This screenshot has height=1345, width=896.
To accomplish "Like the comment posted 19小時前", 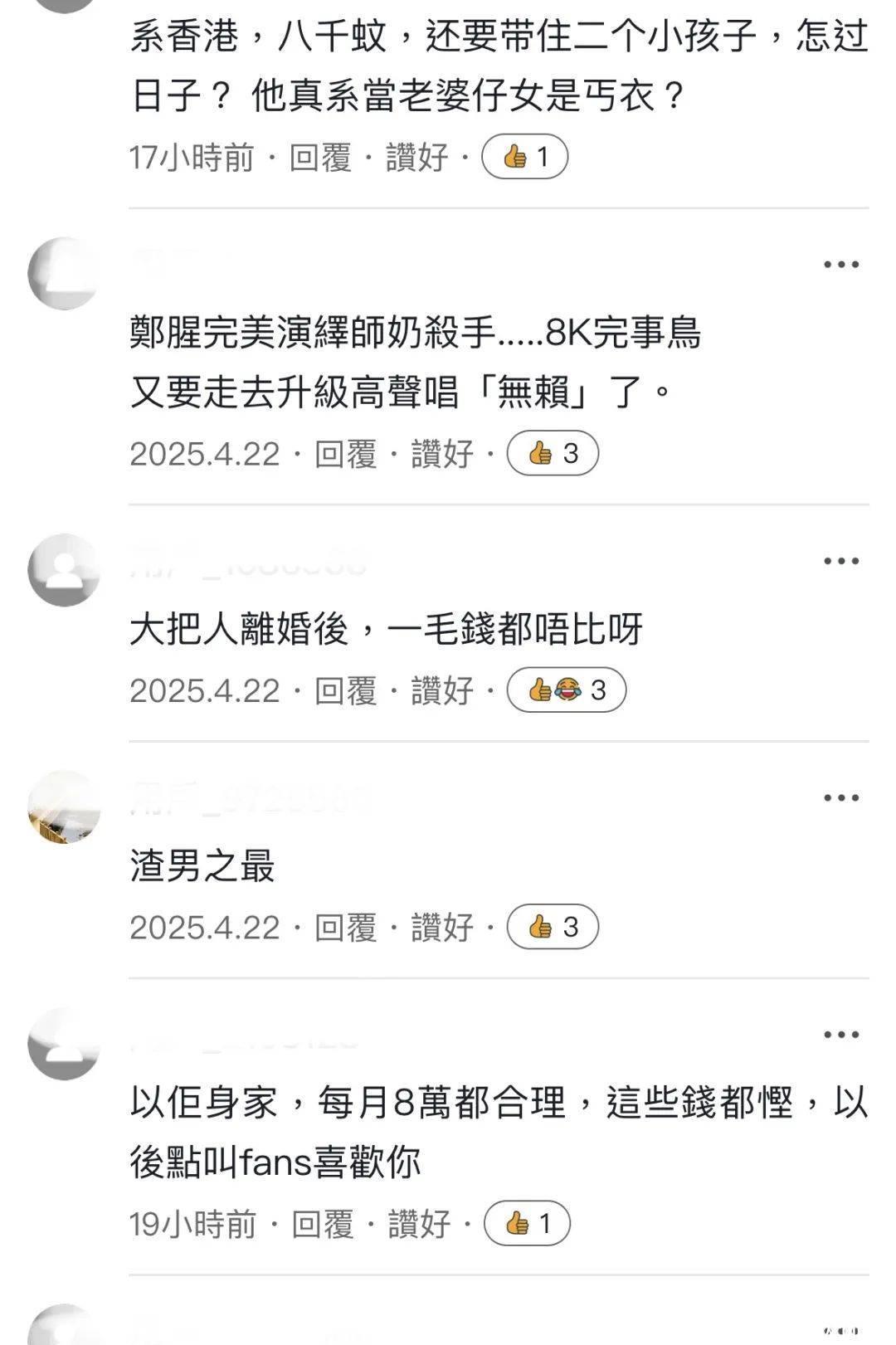I will click(x=420, y=1224).
